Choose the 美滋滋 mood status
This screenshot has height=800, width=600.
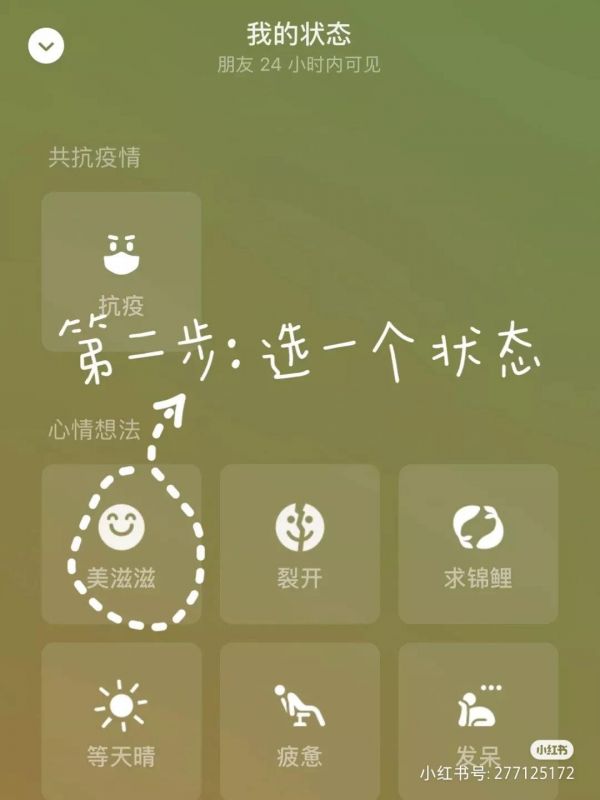pos(121,544)
